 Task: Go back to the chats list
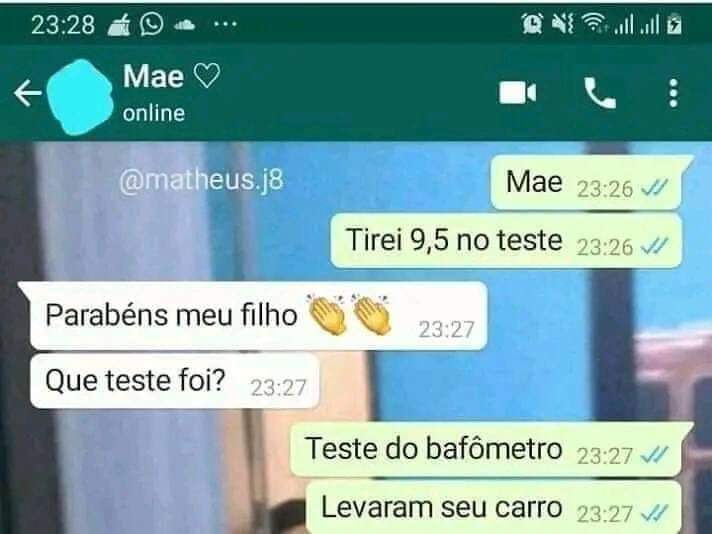pos(27,94)
